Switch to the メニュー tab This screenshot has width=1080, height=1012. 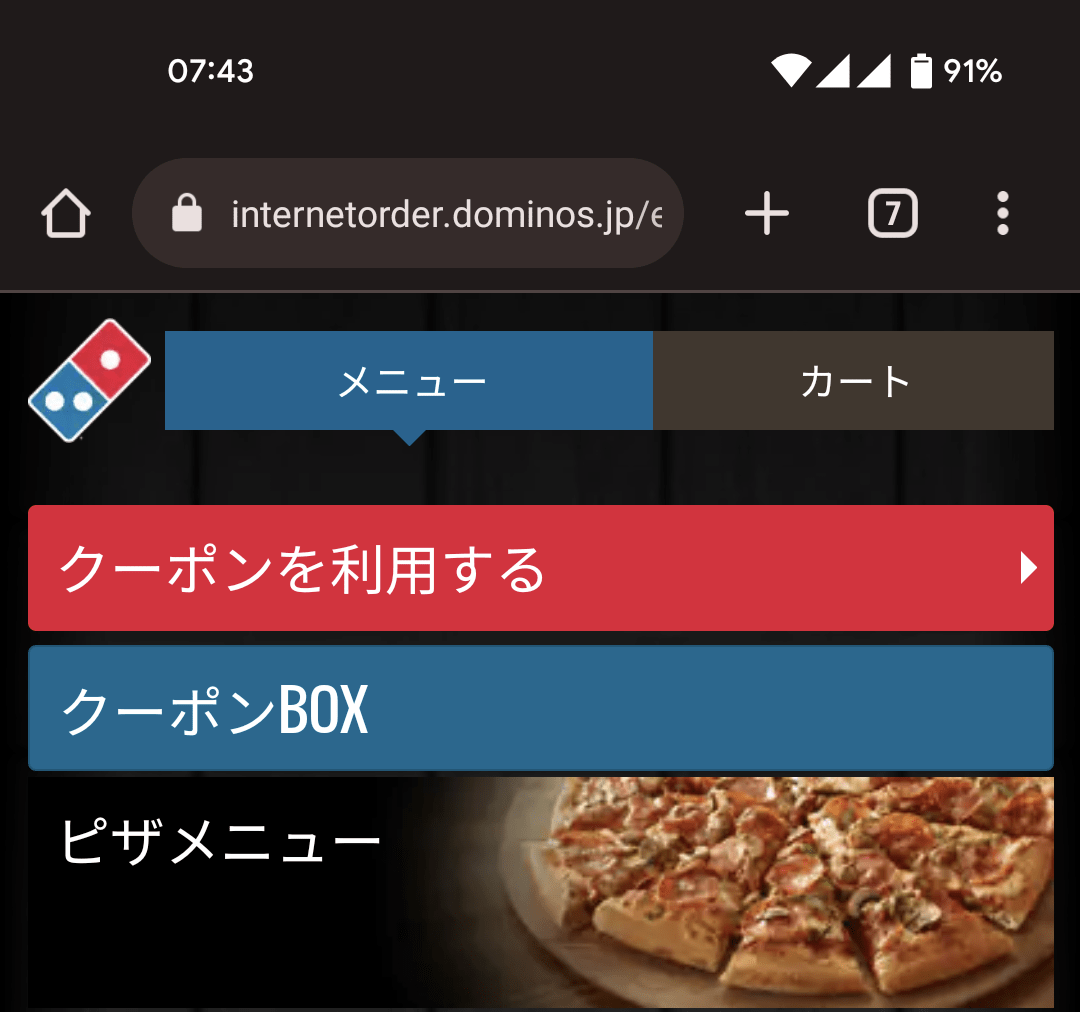pos(409,381)
